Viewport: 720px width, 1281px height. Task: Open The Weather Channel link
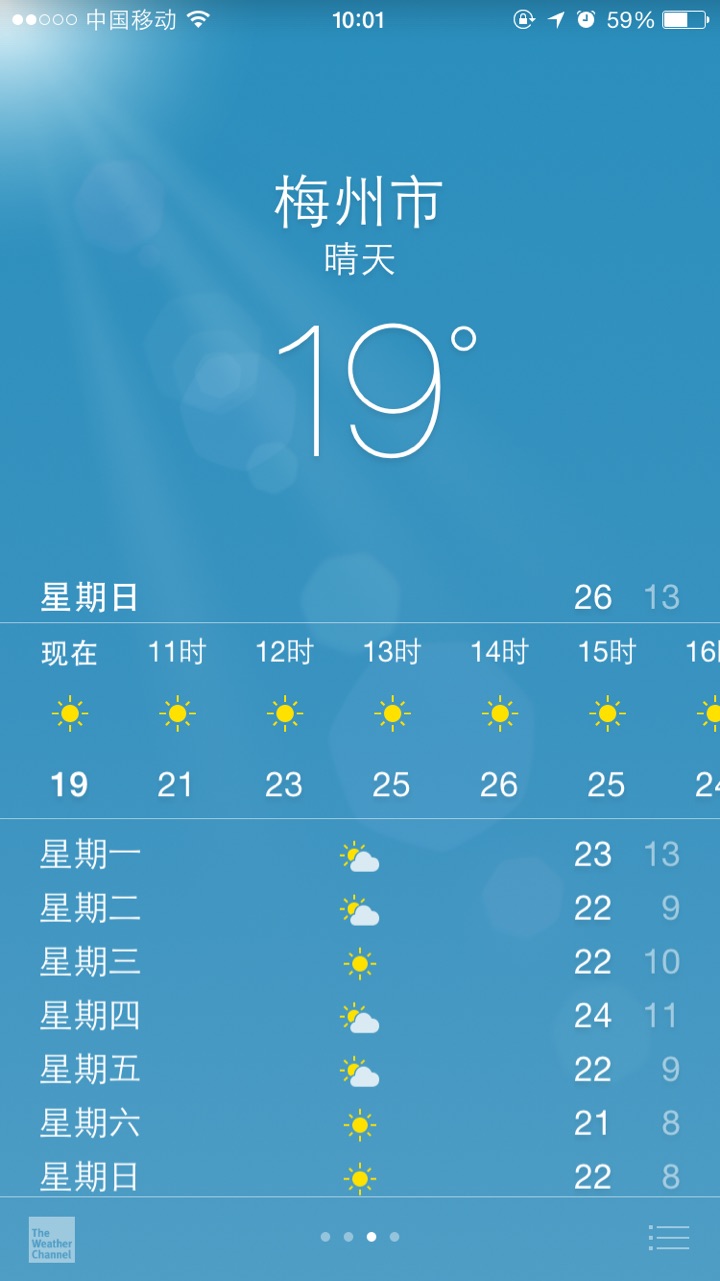(x=51, y=1239)
